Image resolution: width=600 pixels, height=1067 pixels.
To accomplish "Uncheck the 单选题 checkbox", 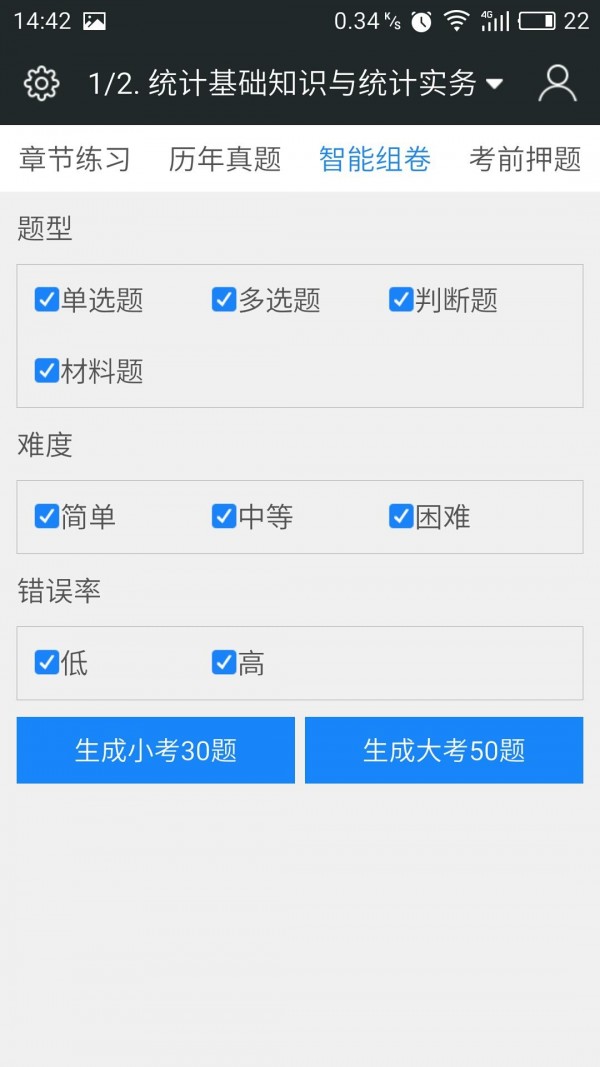I will (x=47, y=299).
